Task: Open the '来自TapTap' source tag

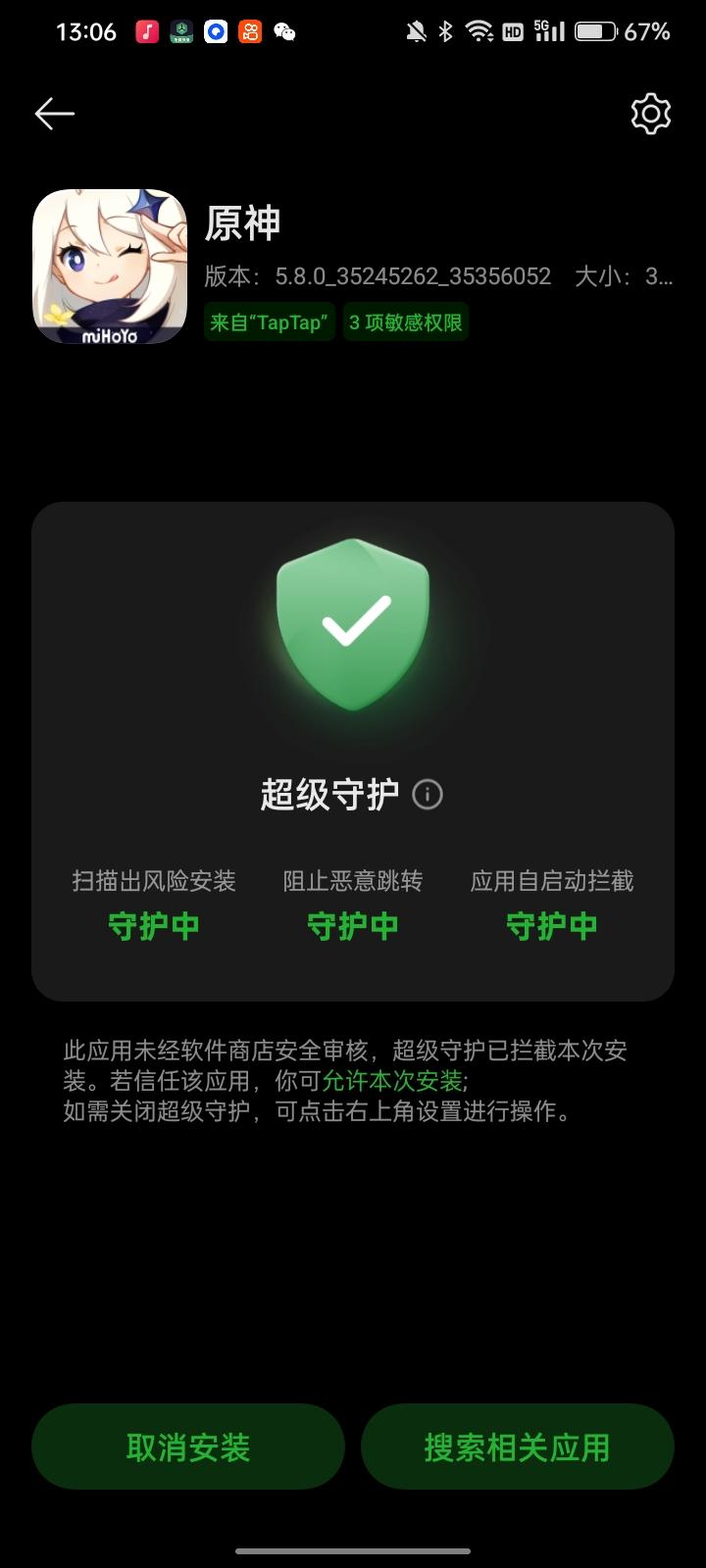Action: tap(270, 321)
